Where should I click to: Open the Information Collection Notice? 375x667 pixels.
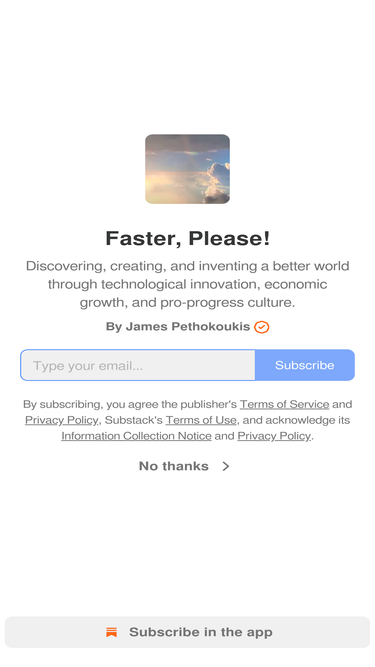point(136,436)
